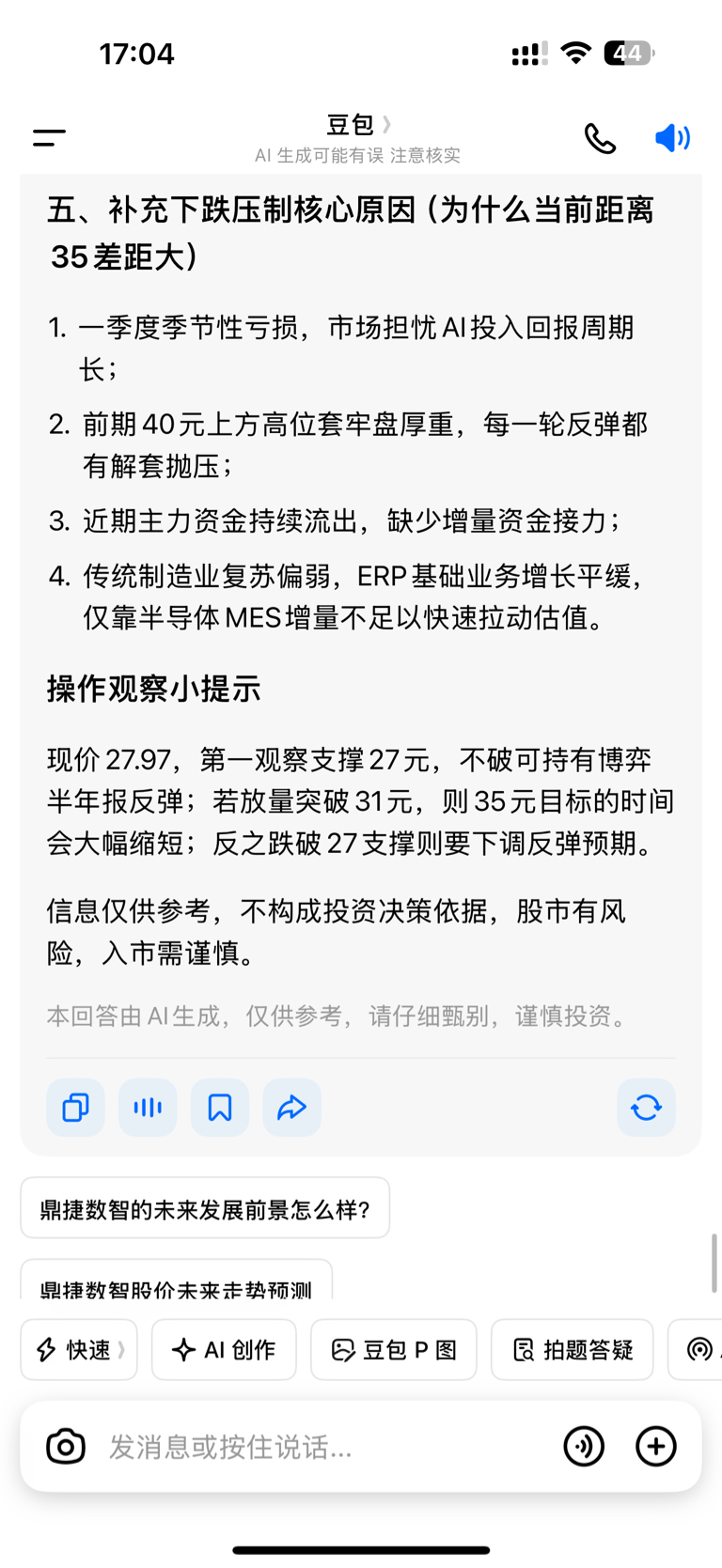
Task: Share this answer
Action: [x=292, y=1108]
